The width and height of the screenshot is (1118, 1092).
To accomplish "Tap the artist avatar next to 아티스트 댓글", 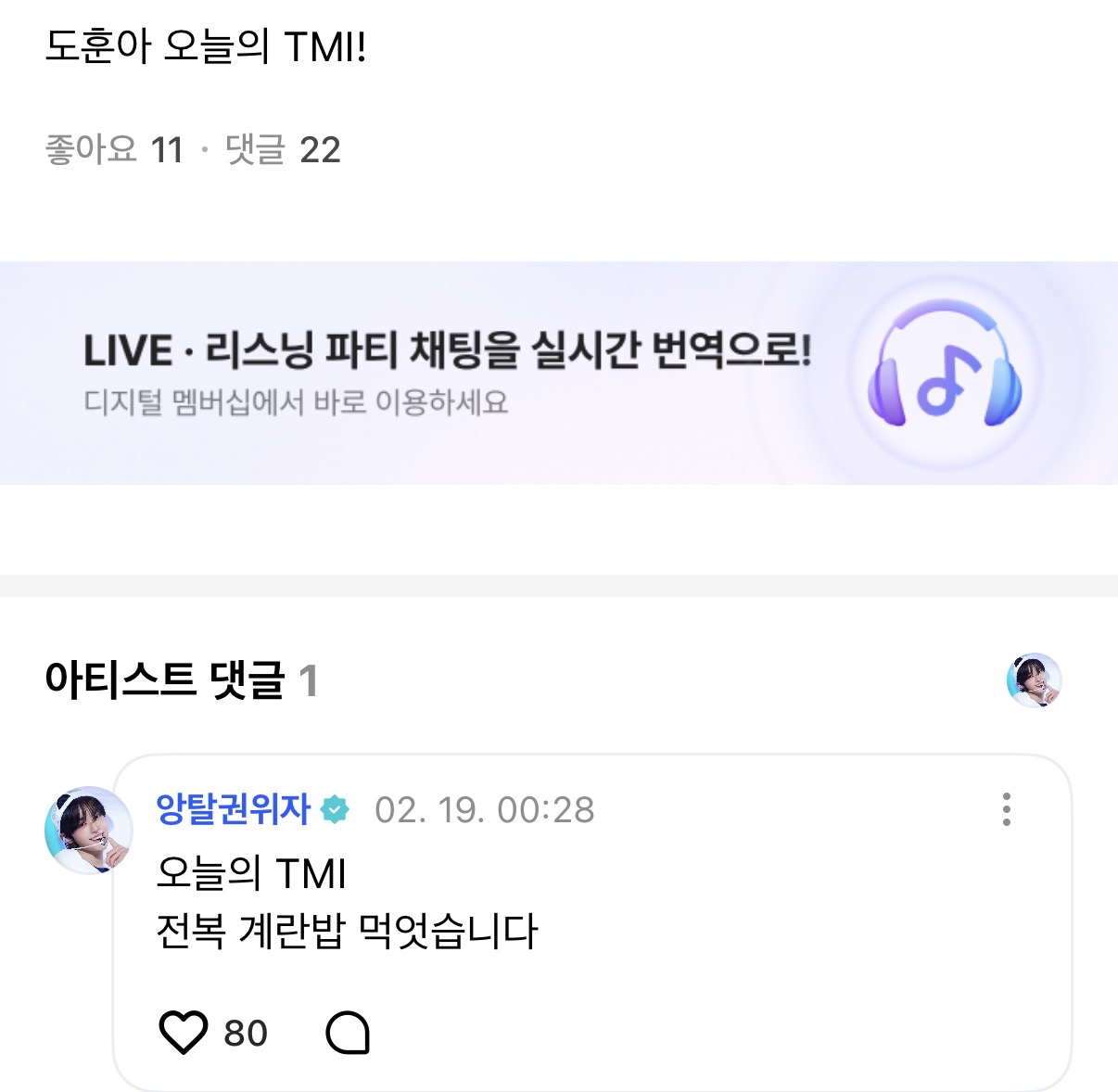I will pyautogui.click(x=1034, y=680).
